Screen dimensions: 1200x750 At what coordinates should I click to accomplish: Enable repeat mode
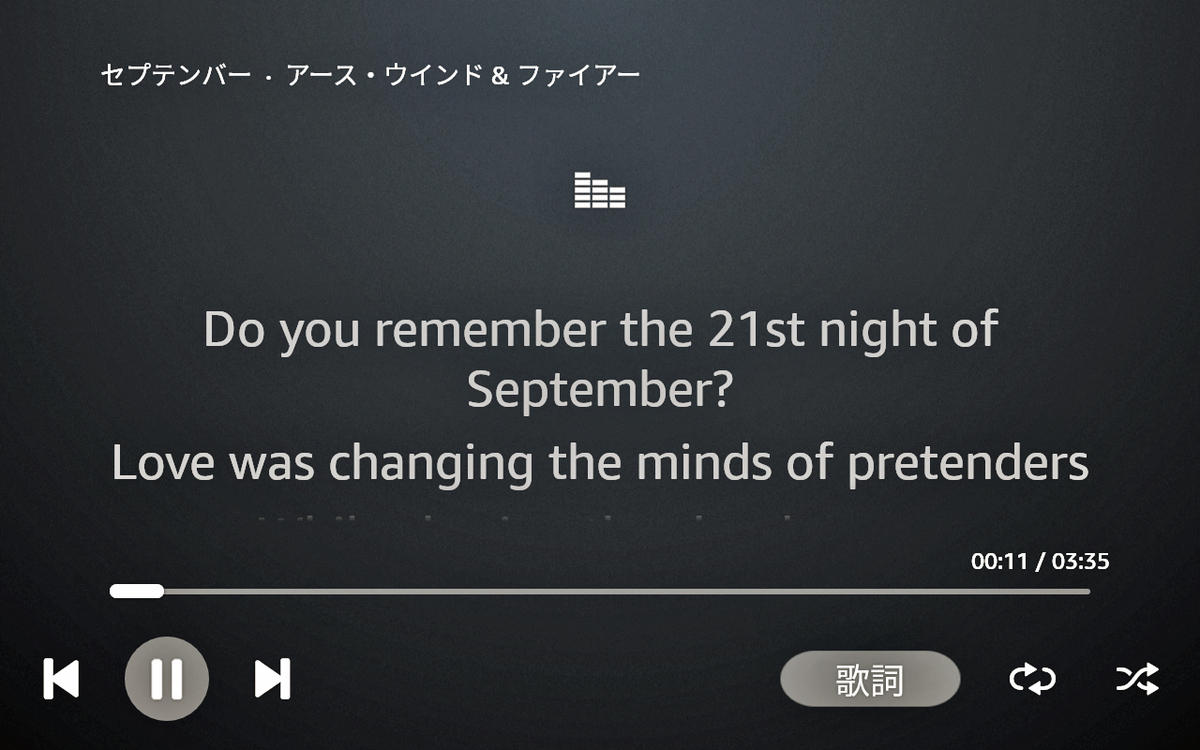(1032, 680)
